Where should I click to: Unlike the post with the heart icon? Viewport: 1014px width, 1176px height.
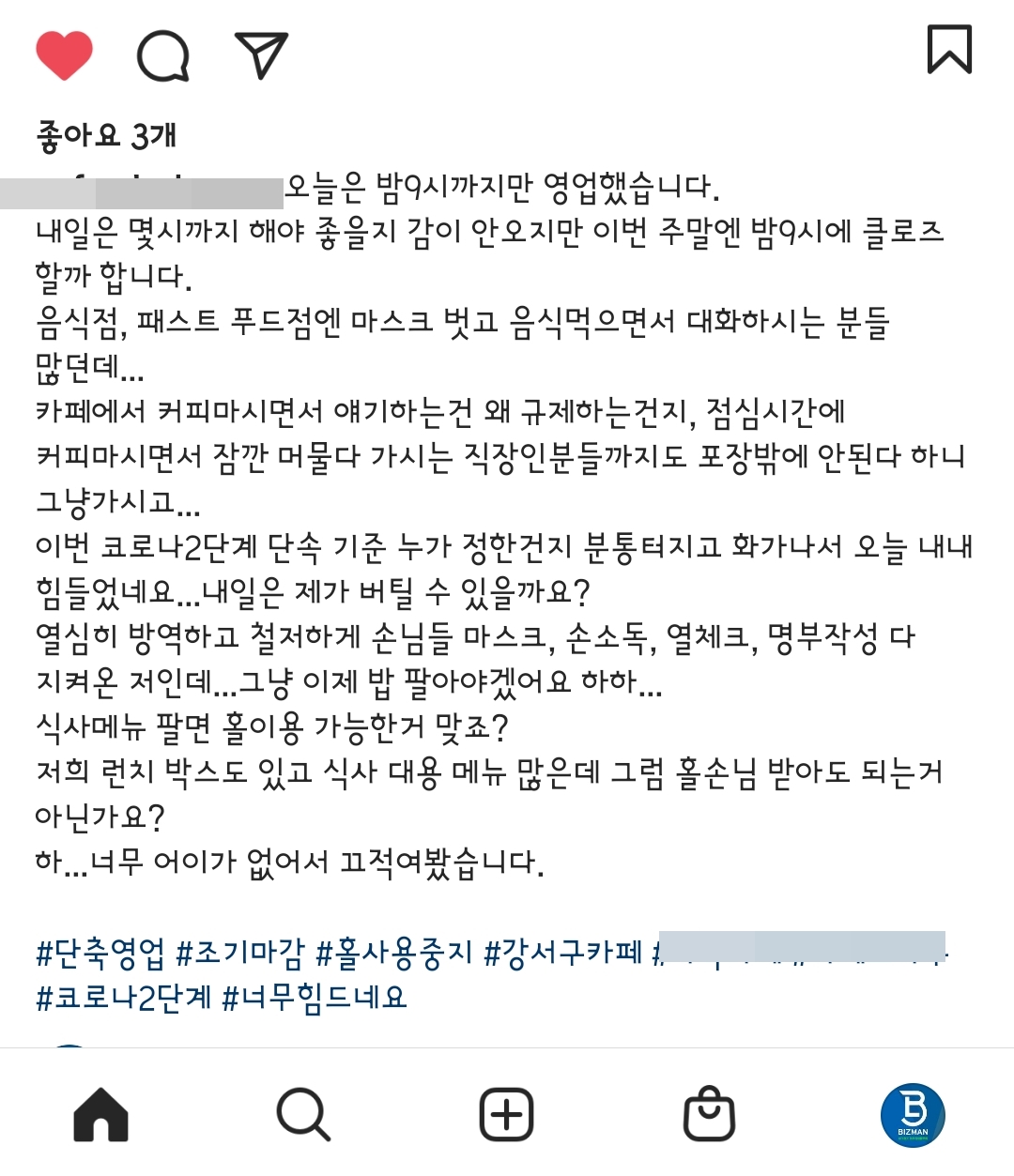(65, 55)
